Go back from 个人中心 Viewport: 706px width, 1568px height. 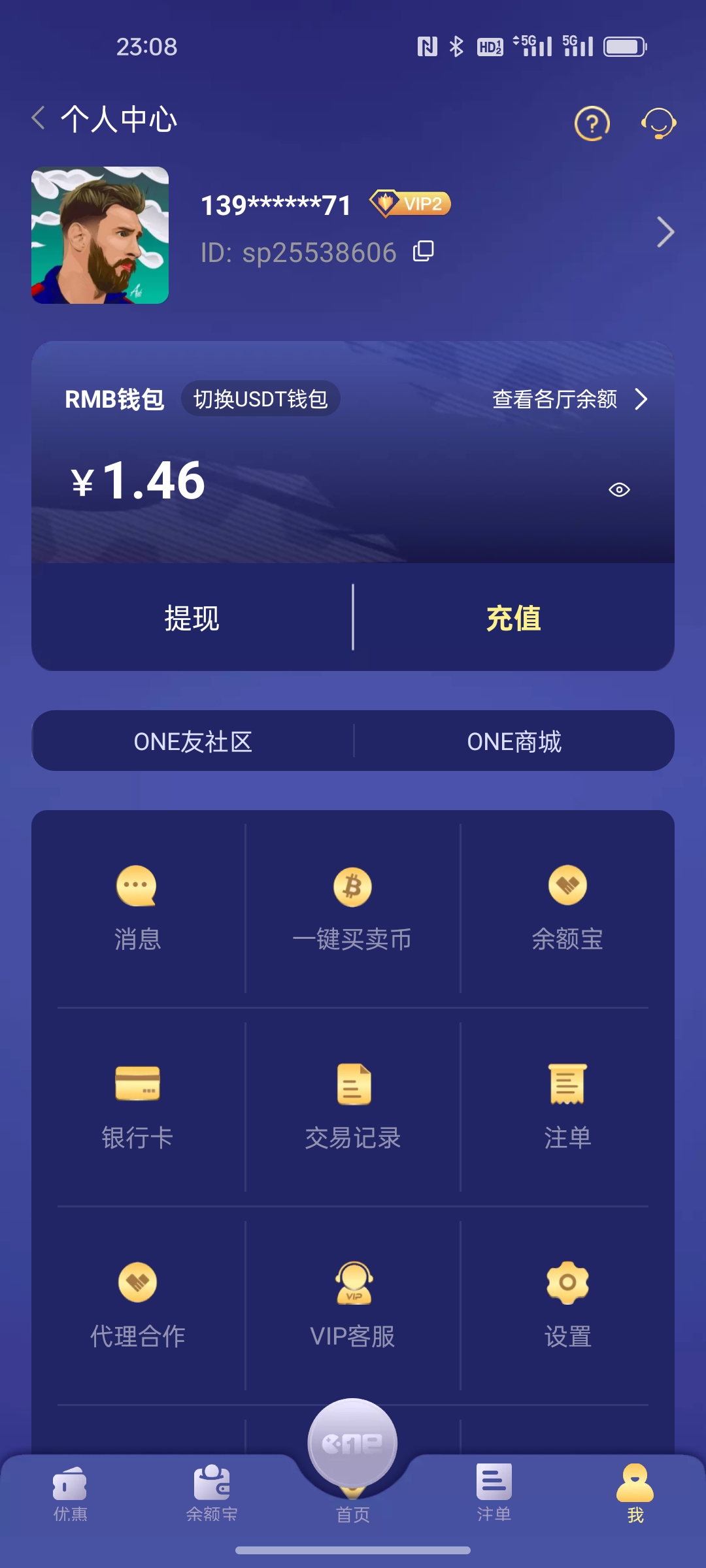tap(39, 119)
